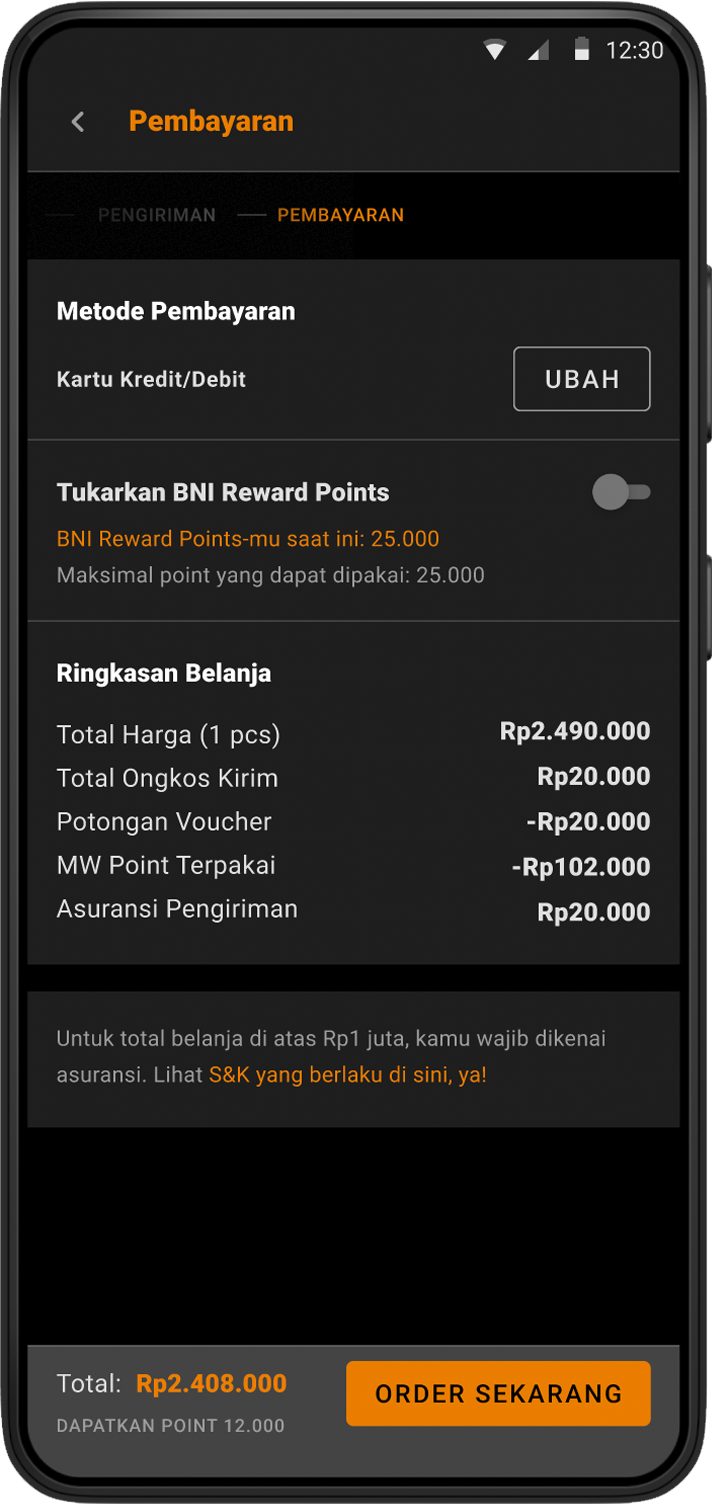Tap UBAH to change payment method
The width and height of the screenshot is (712, 1505).
pyautogui.click(x=581, y=379)
